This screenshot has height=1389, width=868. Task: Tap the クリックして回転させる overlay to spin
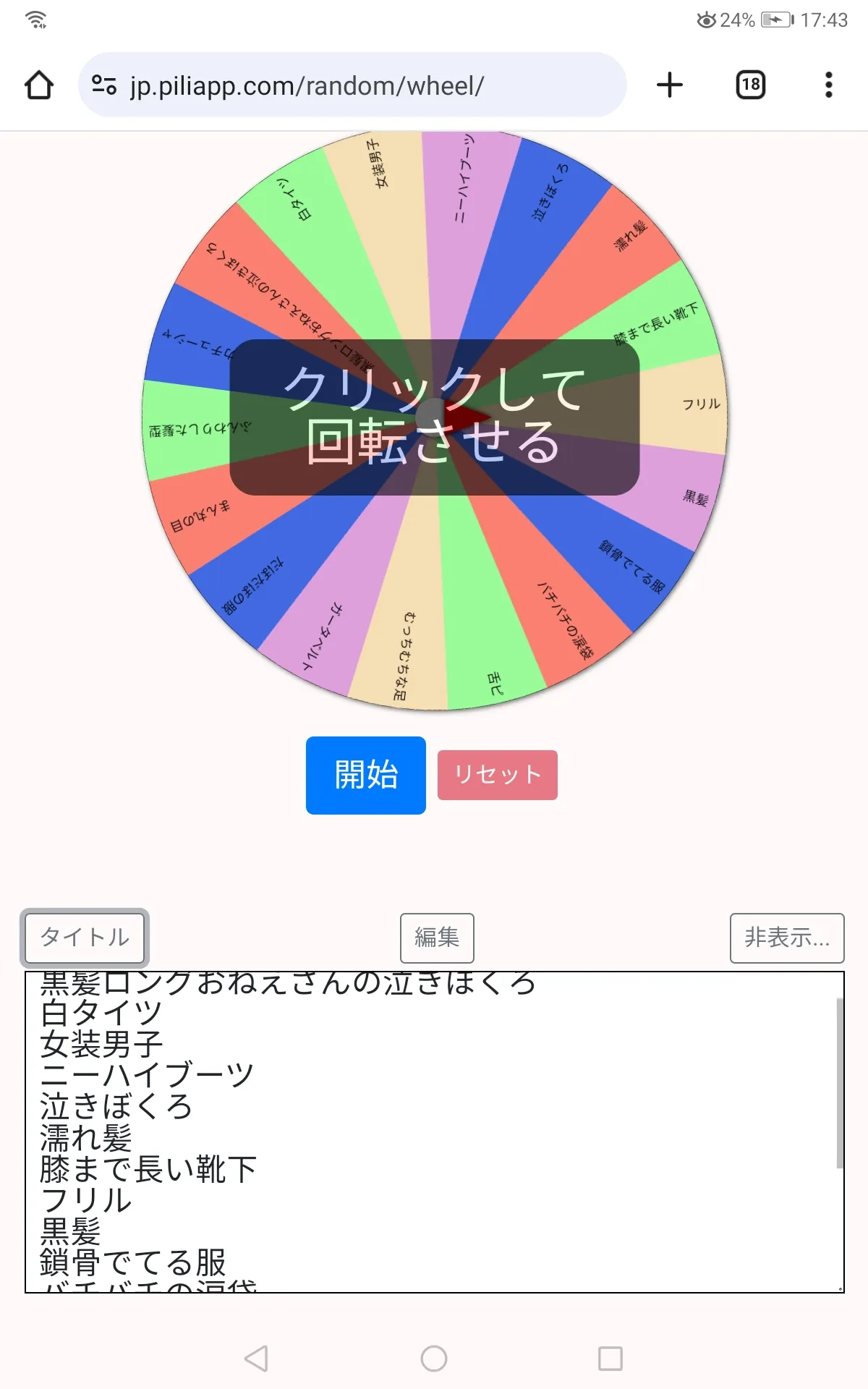point(434,417)
